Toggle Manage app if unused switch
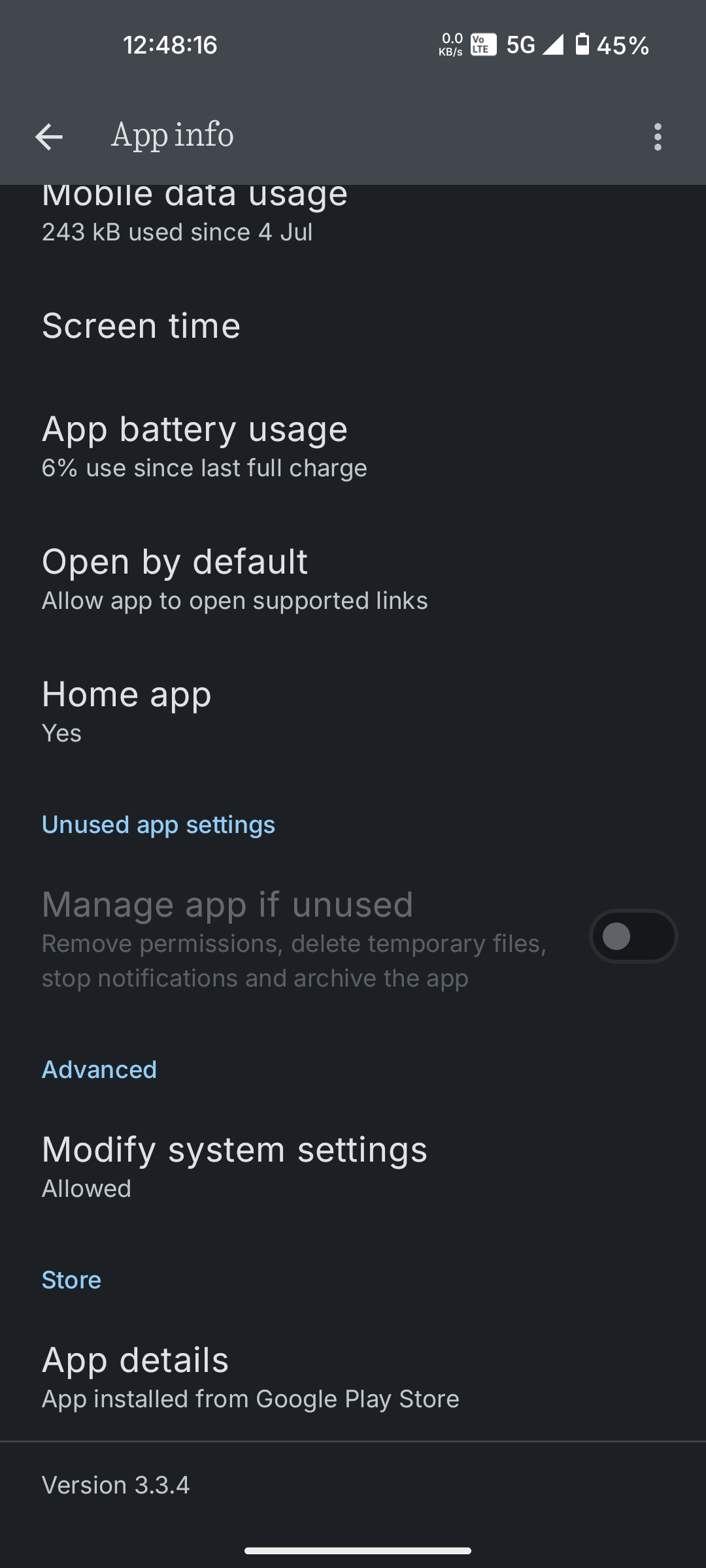Screen dimensions: 706x1568 [x=633, y=936]
